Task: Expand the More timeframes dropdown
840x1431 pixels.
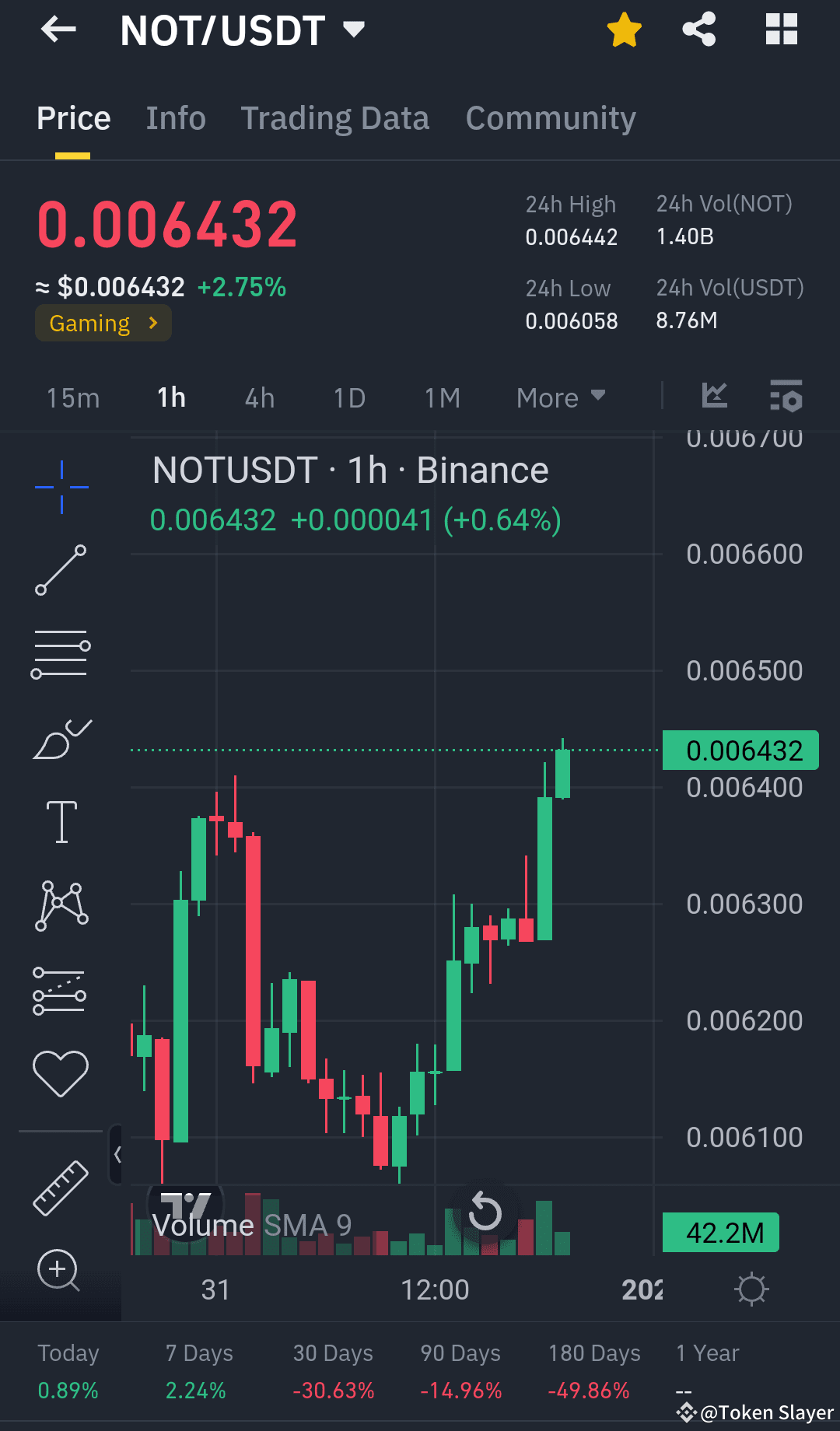Action: (x=560, y=397)
